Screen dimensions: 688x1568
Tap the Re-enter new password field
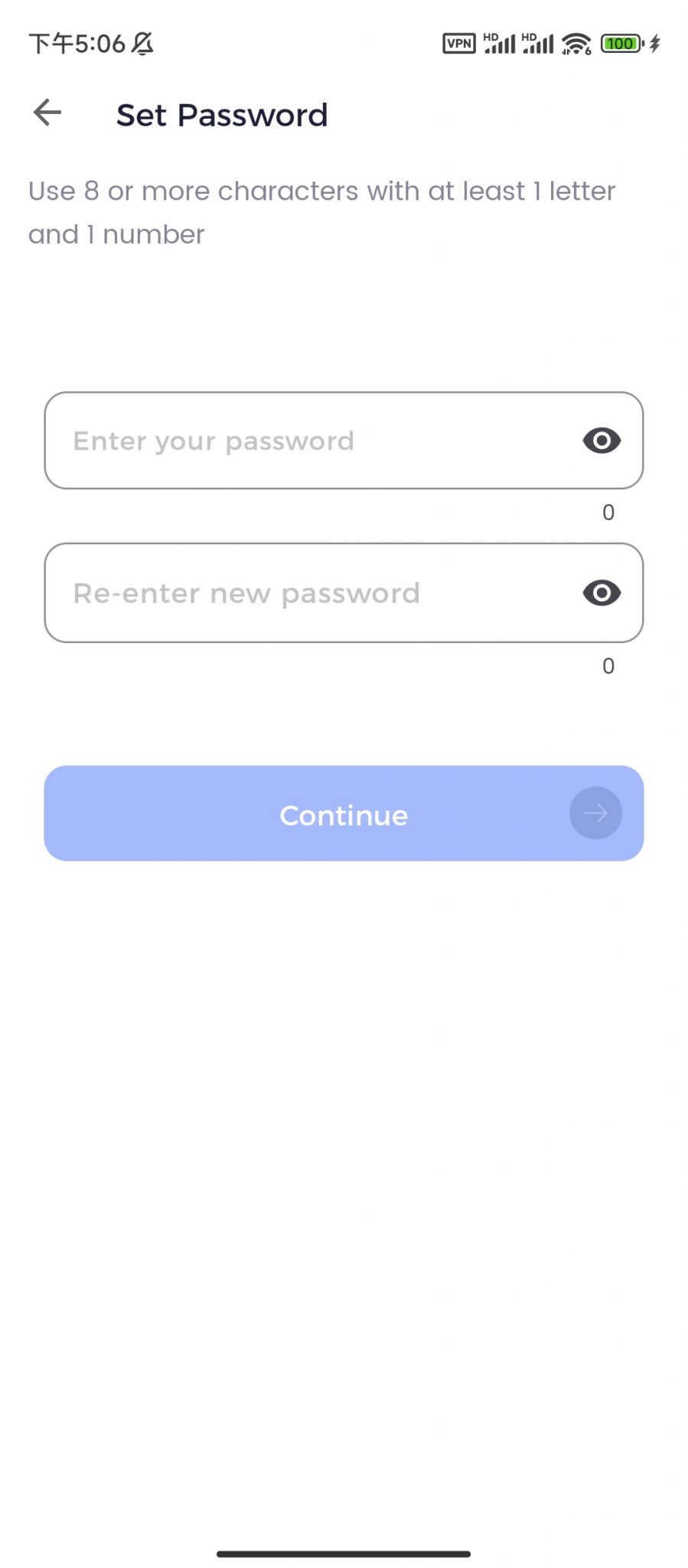(x=306, y=593)
